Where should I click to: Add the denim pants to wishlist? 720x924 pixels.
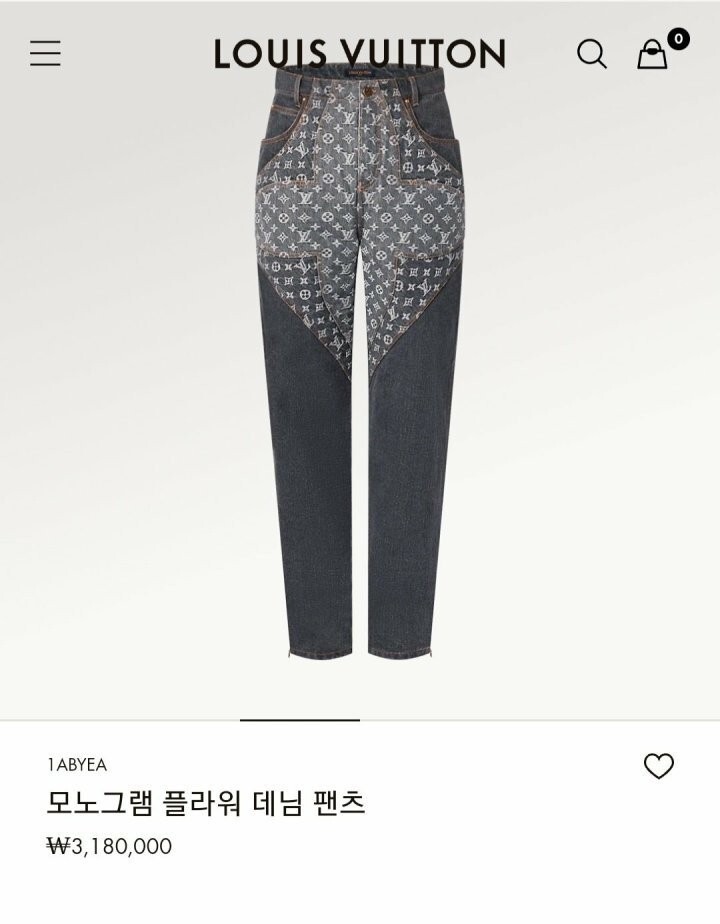(658, 767)
